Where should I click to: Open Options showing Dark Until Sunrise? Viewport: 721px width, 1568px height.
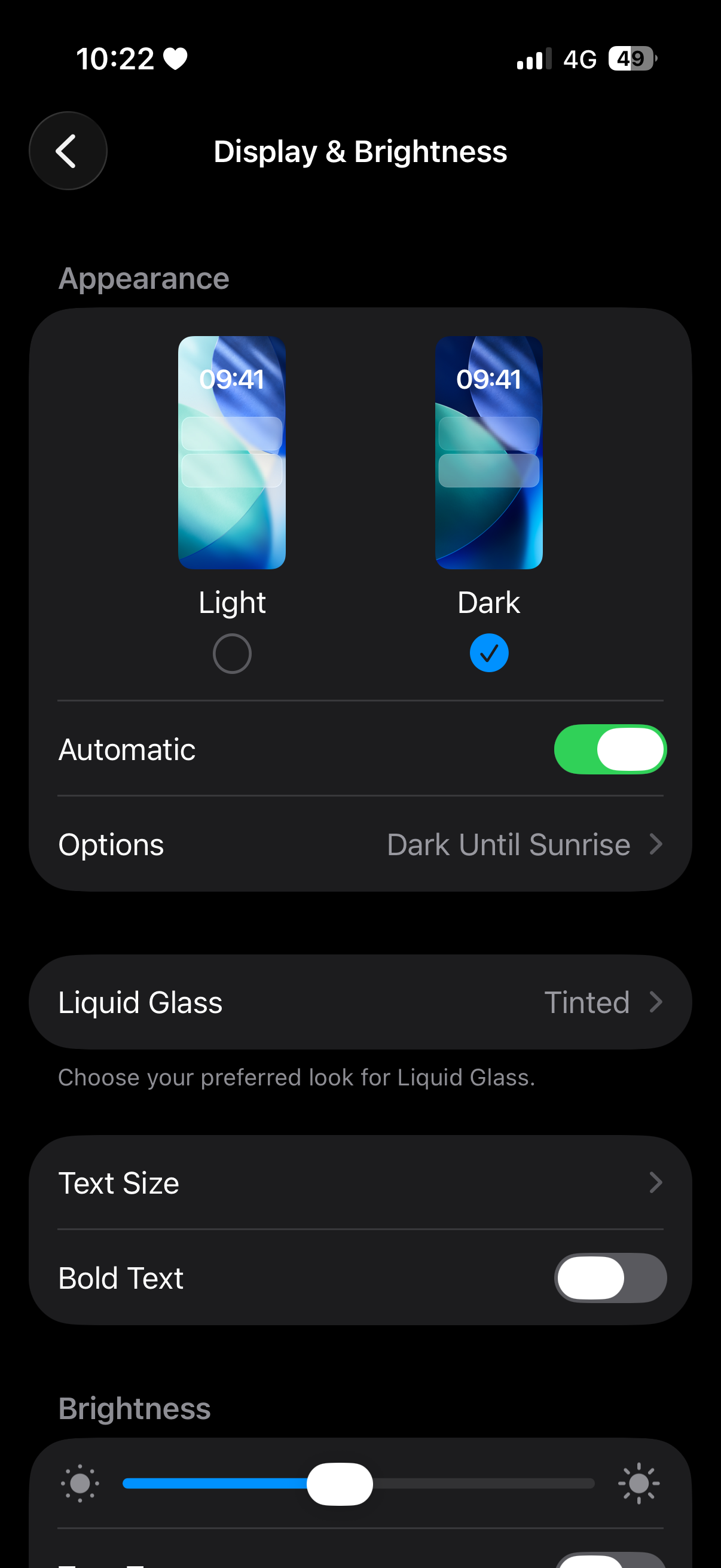coord(360,844)
